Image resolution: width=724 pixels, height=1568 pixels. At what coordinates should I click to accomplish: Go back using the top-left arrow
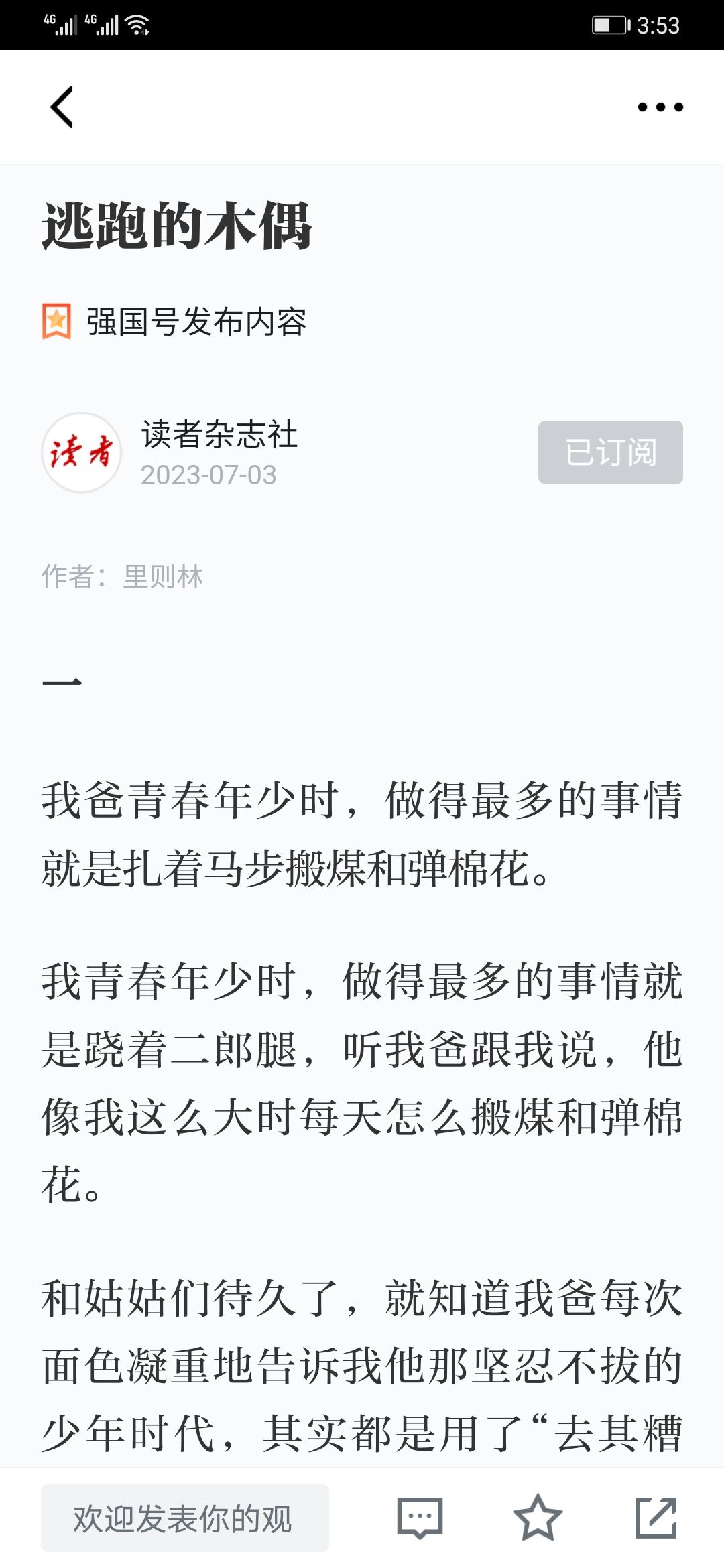[62, 107]
